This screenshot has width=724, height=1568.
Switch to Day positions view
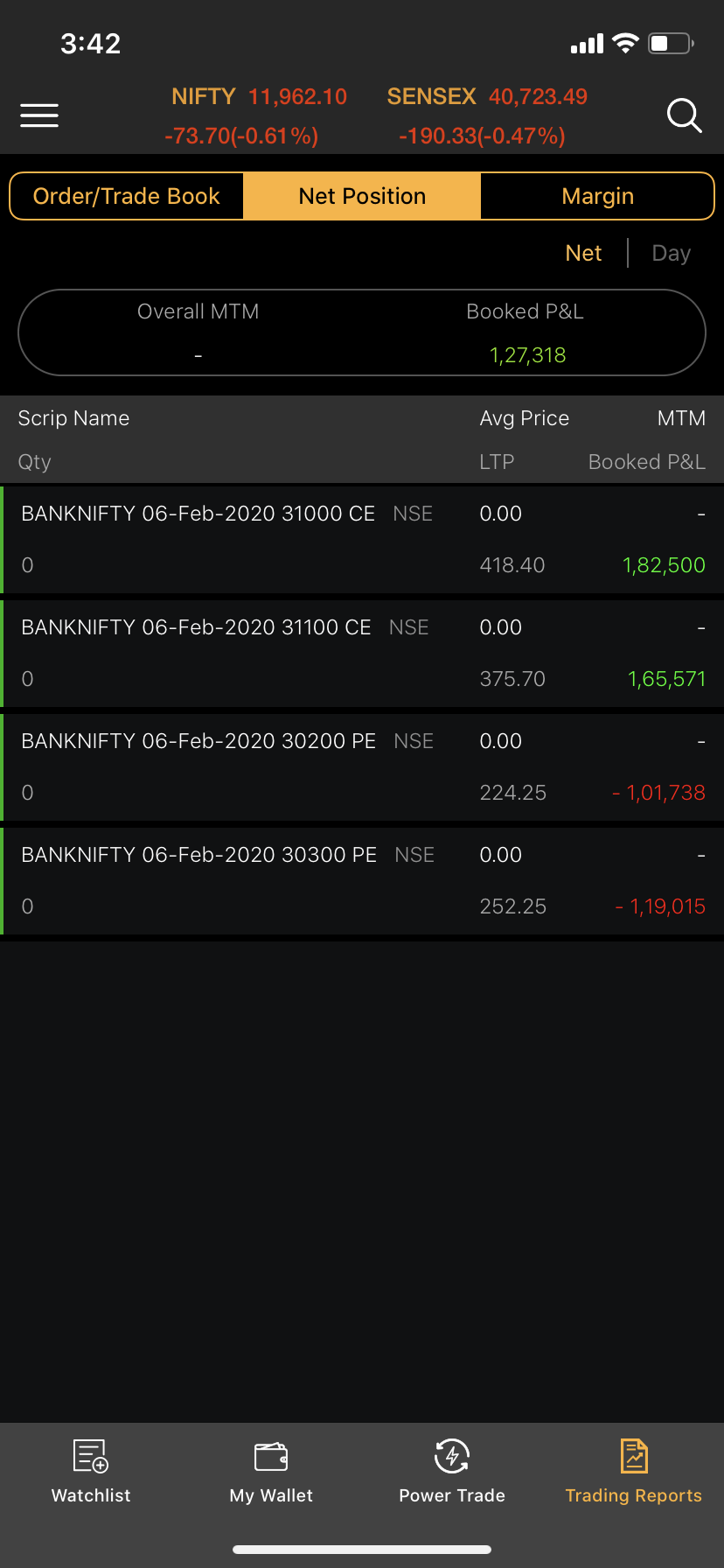[671, 253]
